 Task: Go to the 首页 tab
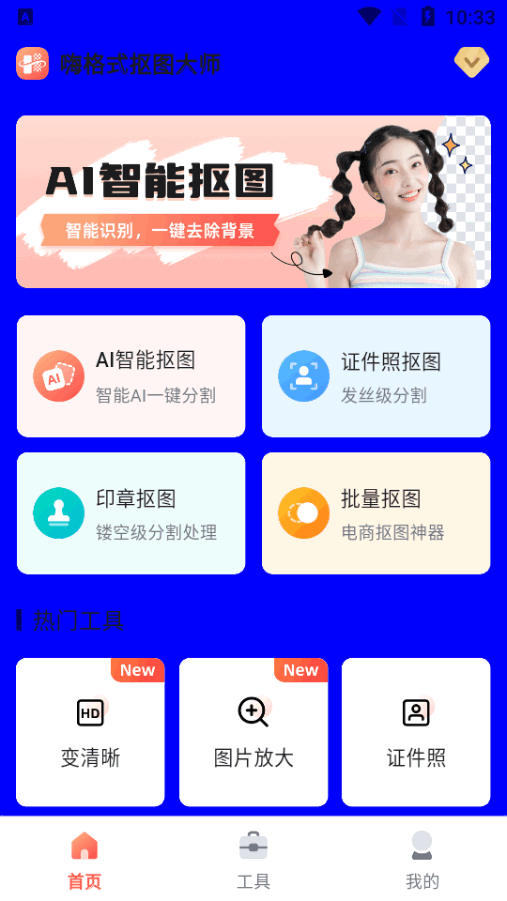click(x=84, y=860)
